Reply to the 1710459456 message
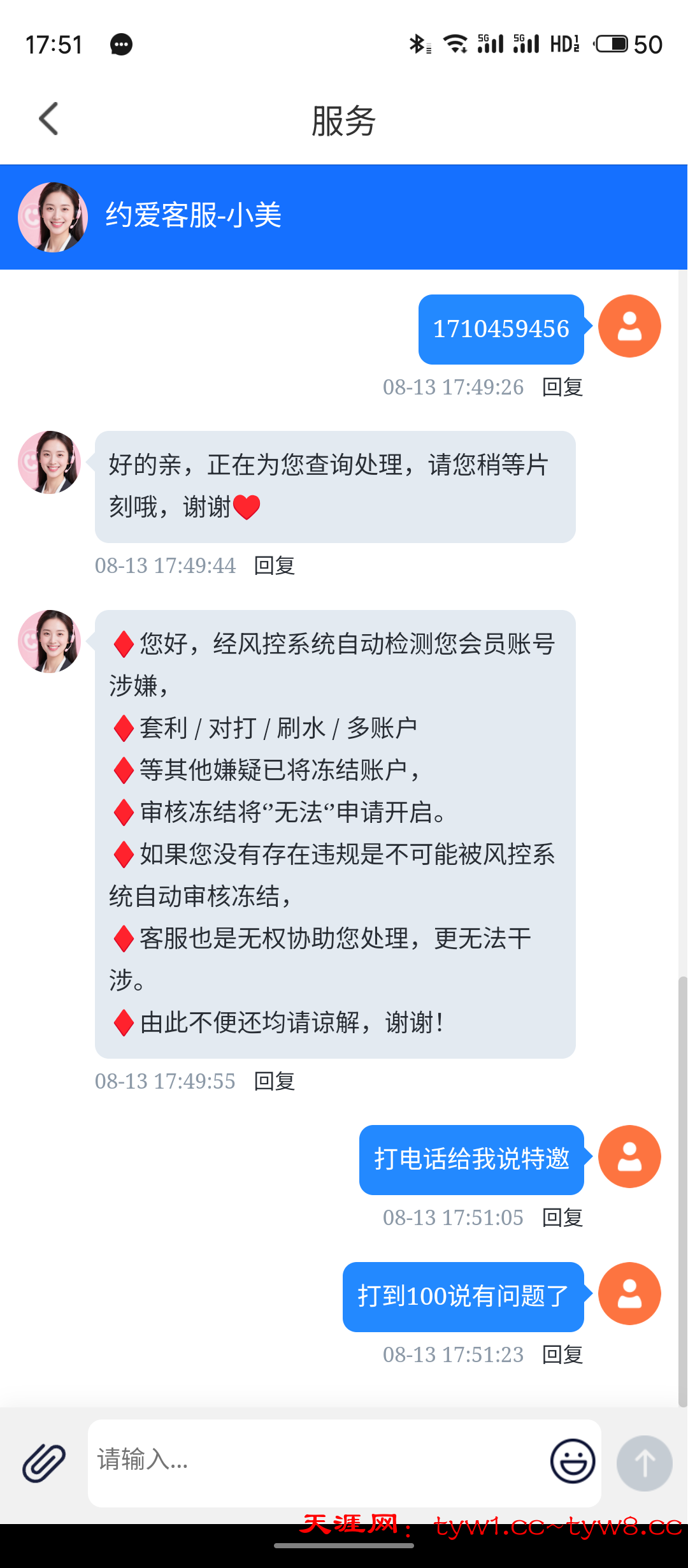688x1568 pixels. (562, 387)
